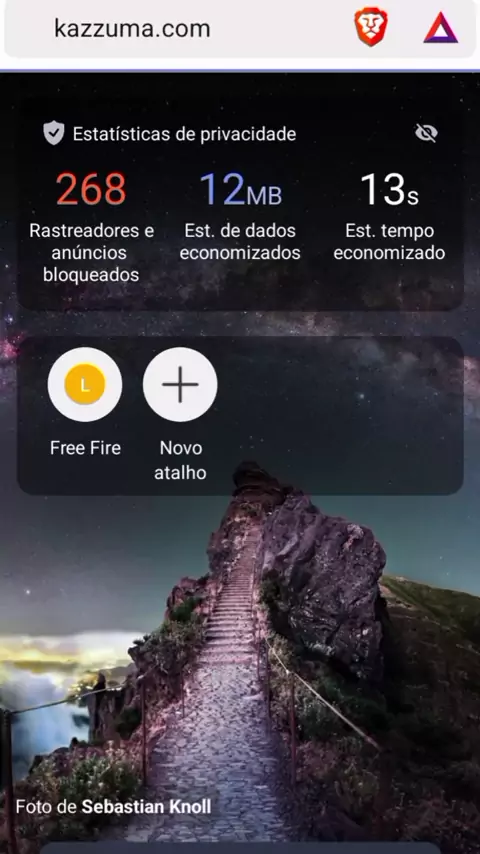Hide the privacy statistics widget
The width and height of the screenshot is (480, 854).
(426, 133)
